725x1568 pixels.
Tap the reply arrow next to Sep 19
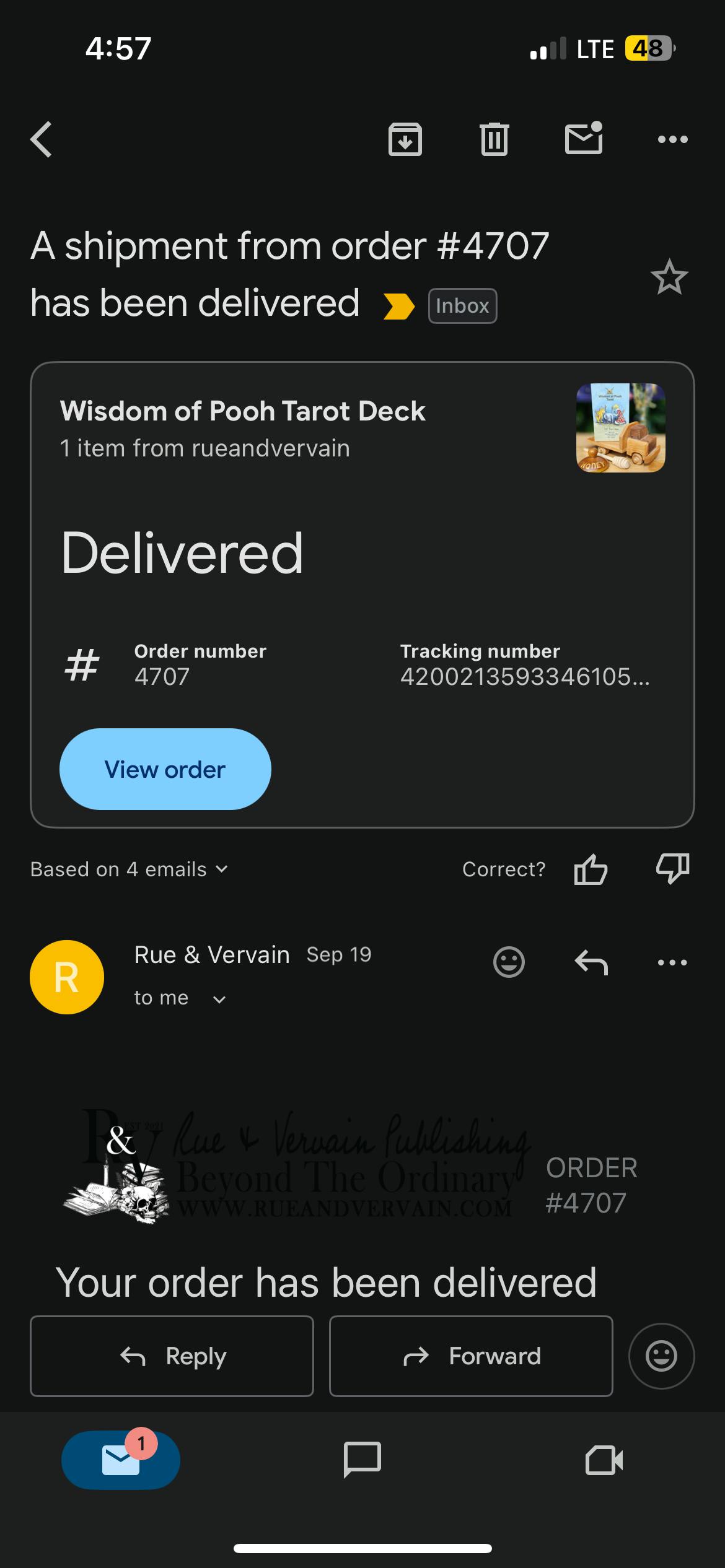591,962
